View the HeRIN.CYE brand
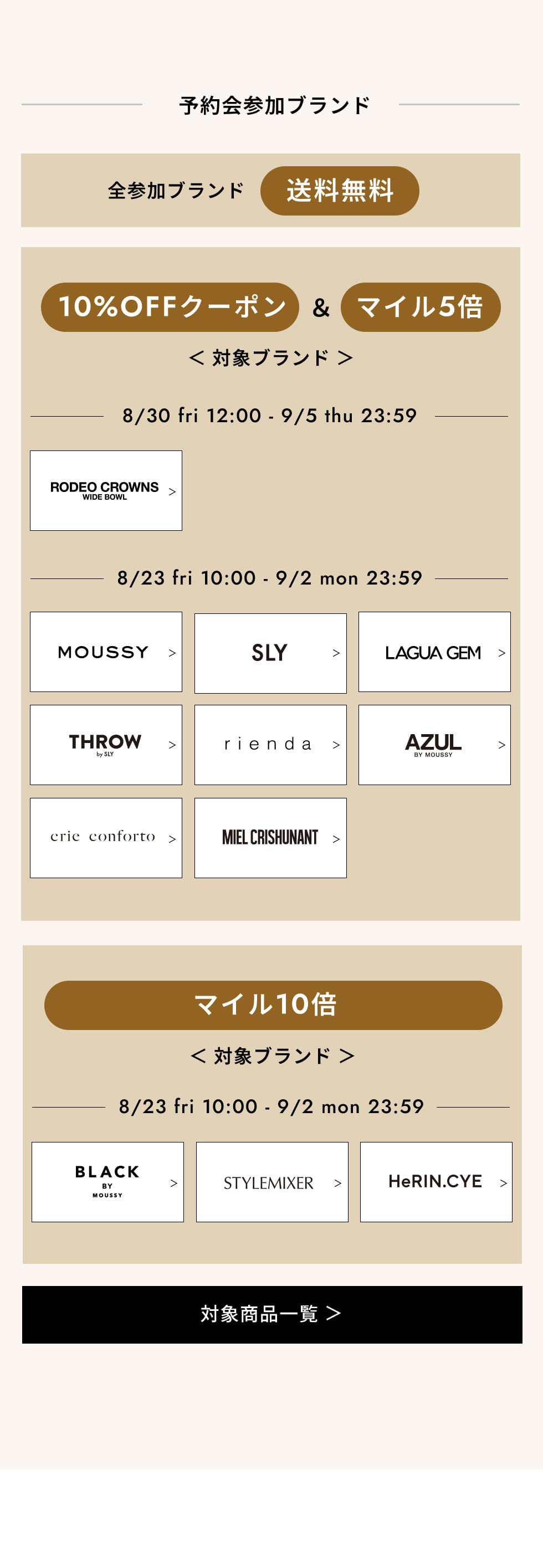Image resolution: width=543 pixels, height=1568 pixels. pos(436,1181)
